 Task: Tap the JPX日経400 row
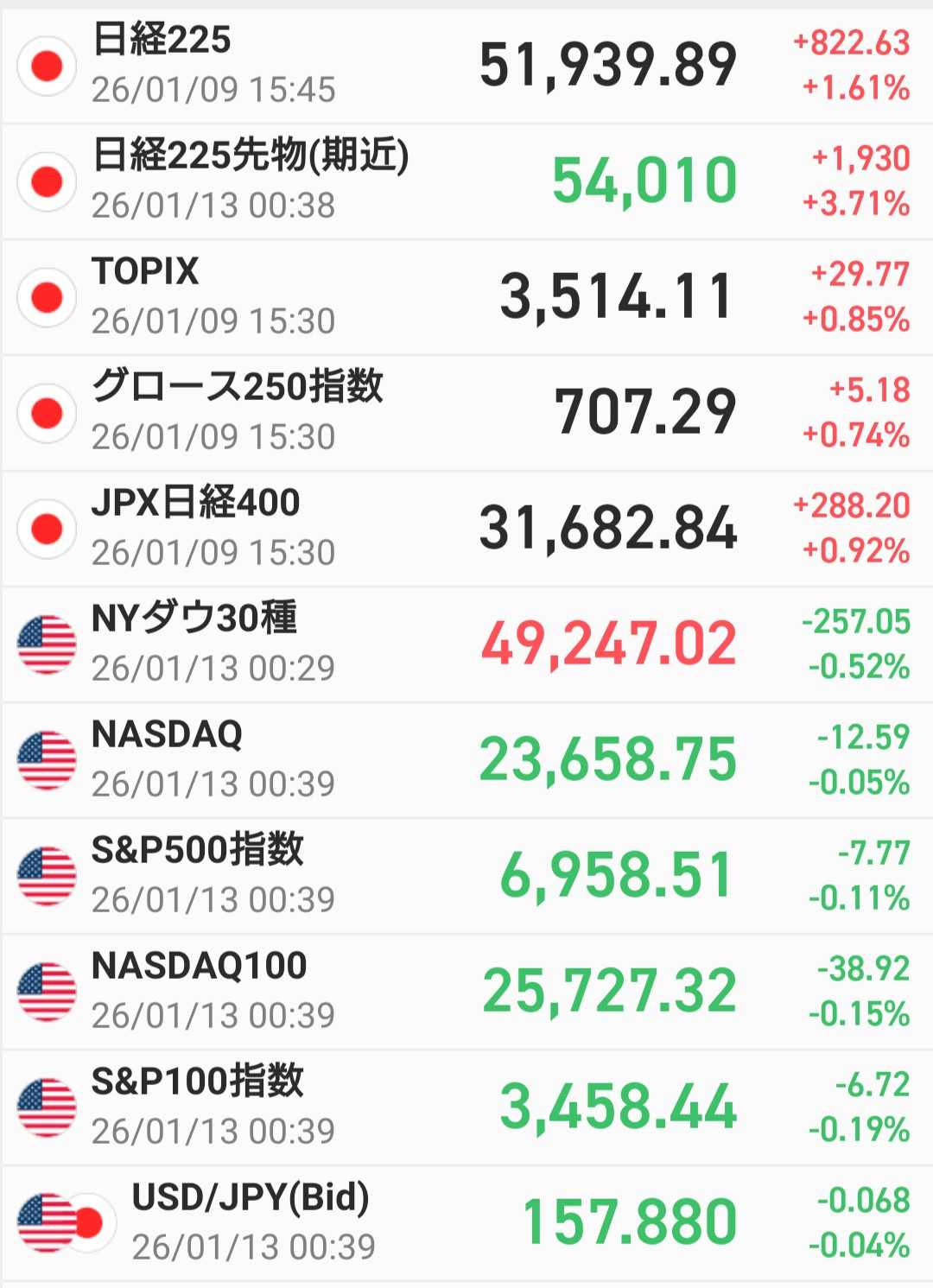[x=466, y=529]
